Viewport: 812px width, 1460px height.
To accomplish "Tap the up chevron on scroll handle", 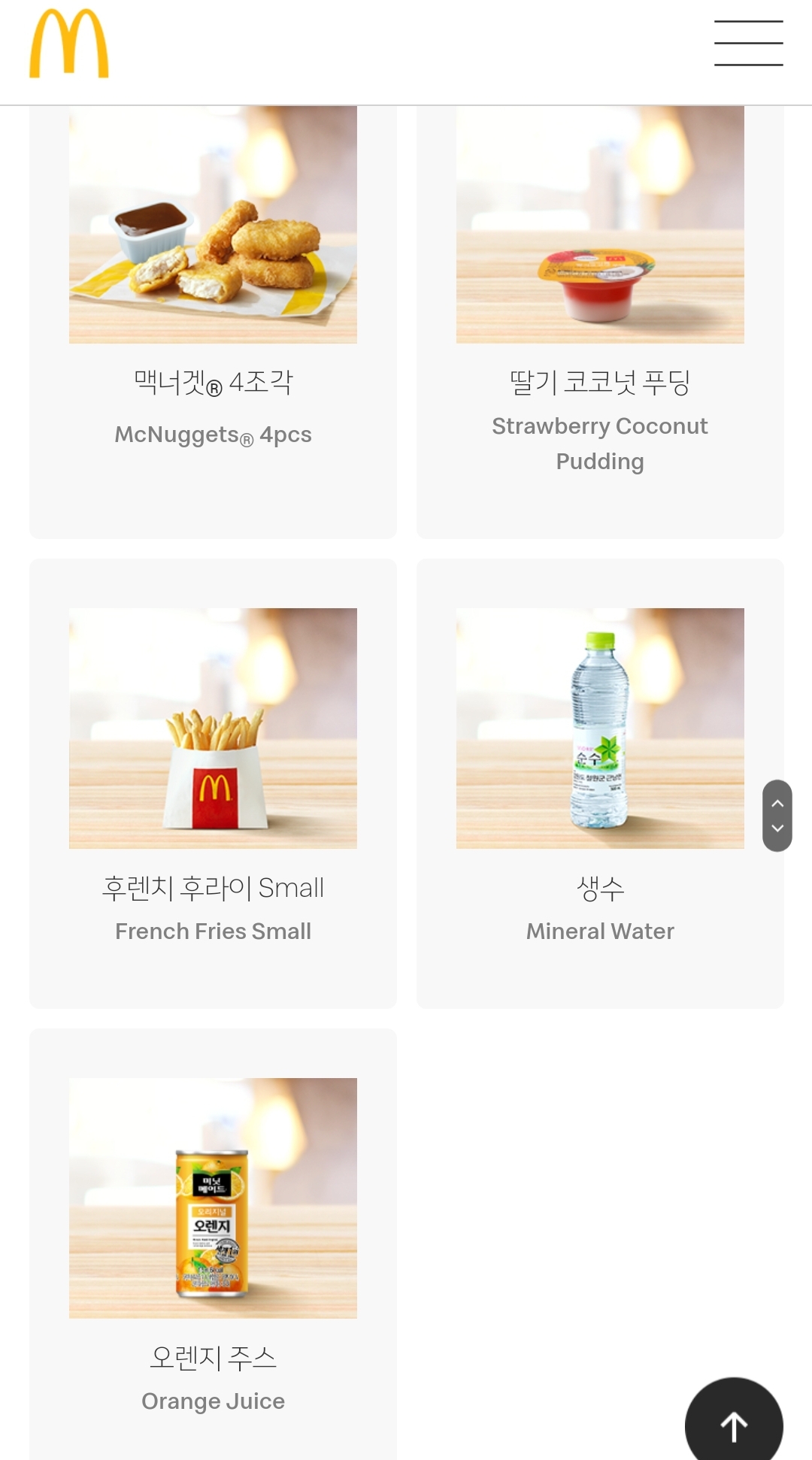I will [x=777, y=803].
